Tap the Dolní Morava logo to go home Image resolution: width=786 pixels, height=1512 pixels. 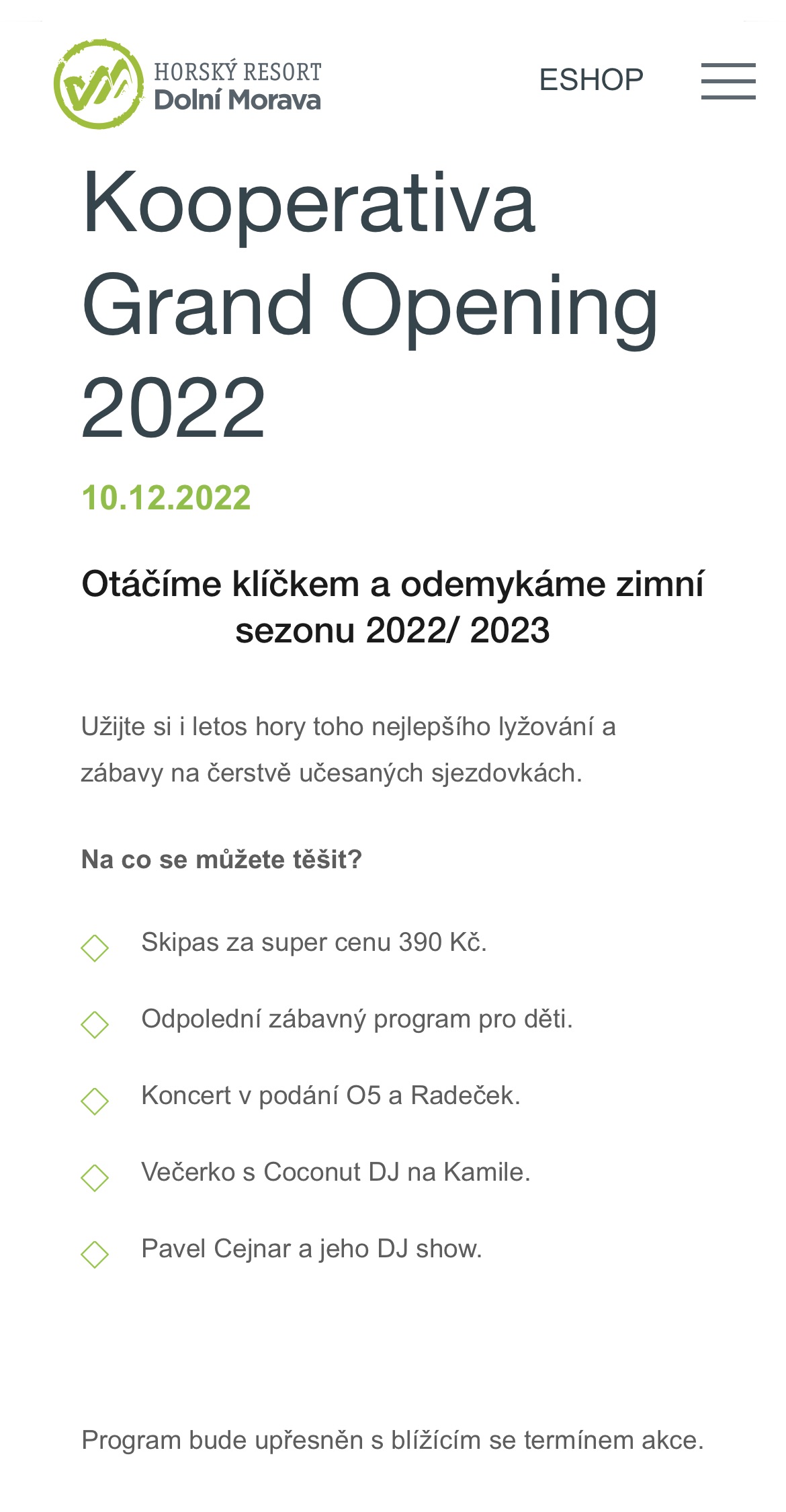(x=187, y=84)
